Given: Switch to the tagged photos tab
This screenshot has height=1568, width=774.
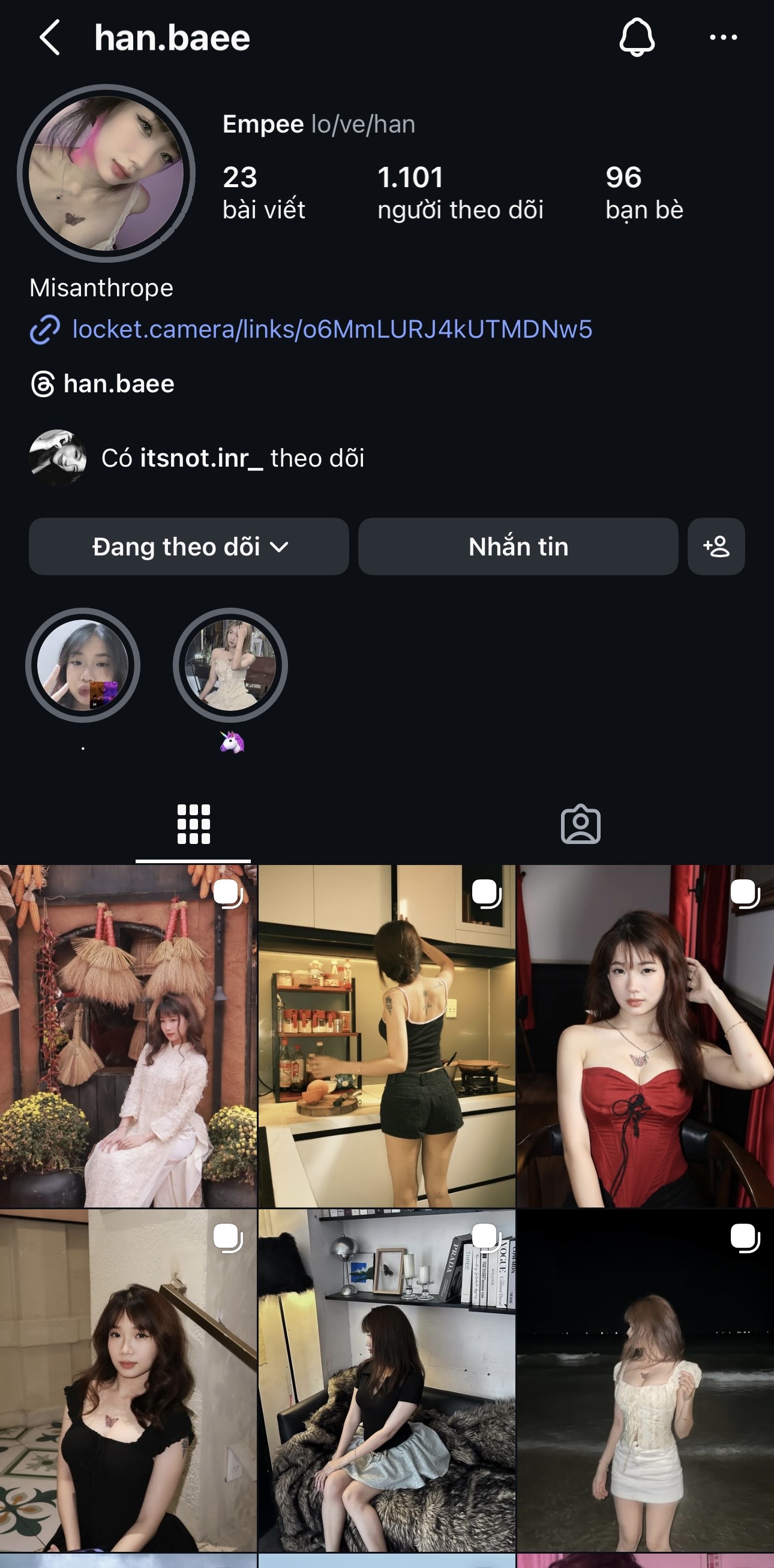Looking at the screenshot, I should 580,824.
